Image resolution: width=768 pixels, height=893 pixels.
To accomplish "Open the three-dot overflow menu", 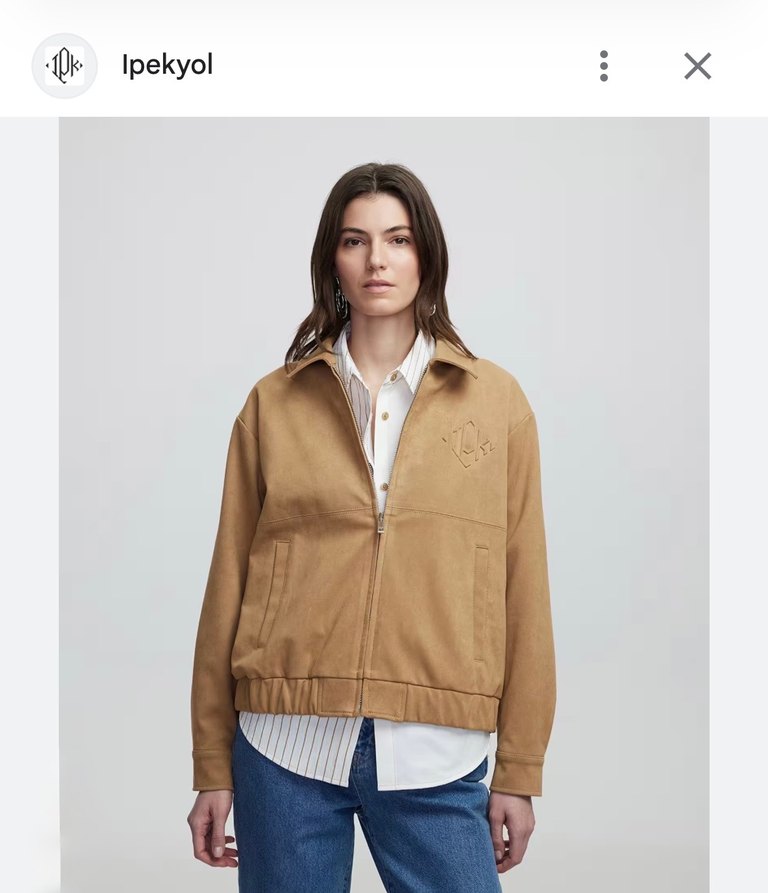I will (x=603, y=66).
